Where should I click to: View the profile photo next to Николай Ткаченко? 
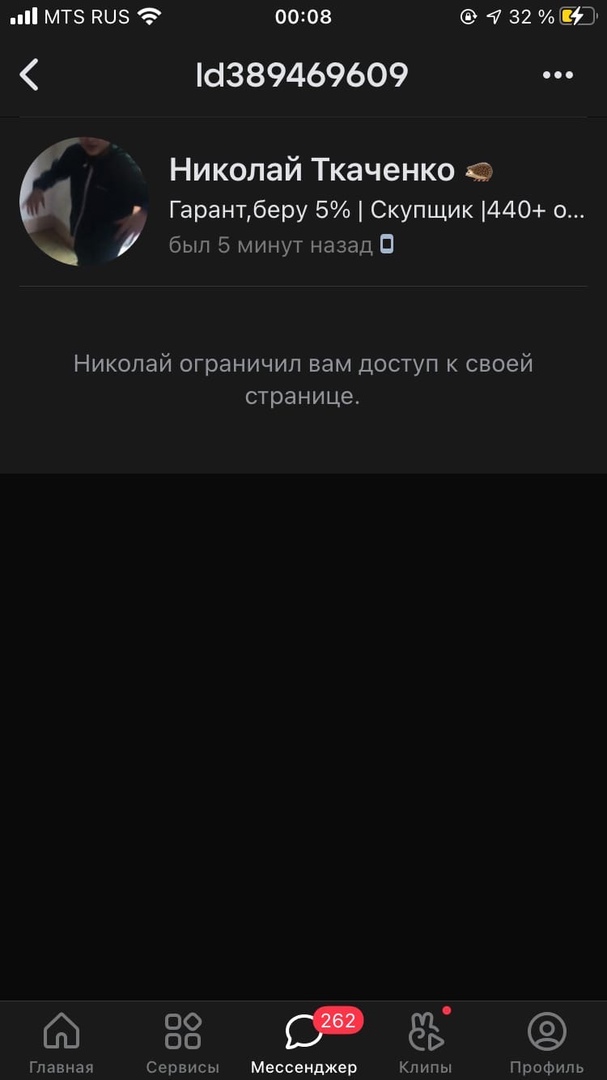[84, 201]
